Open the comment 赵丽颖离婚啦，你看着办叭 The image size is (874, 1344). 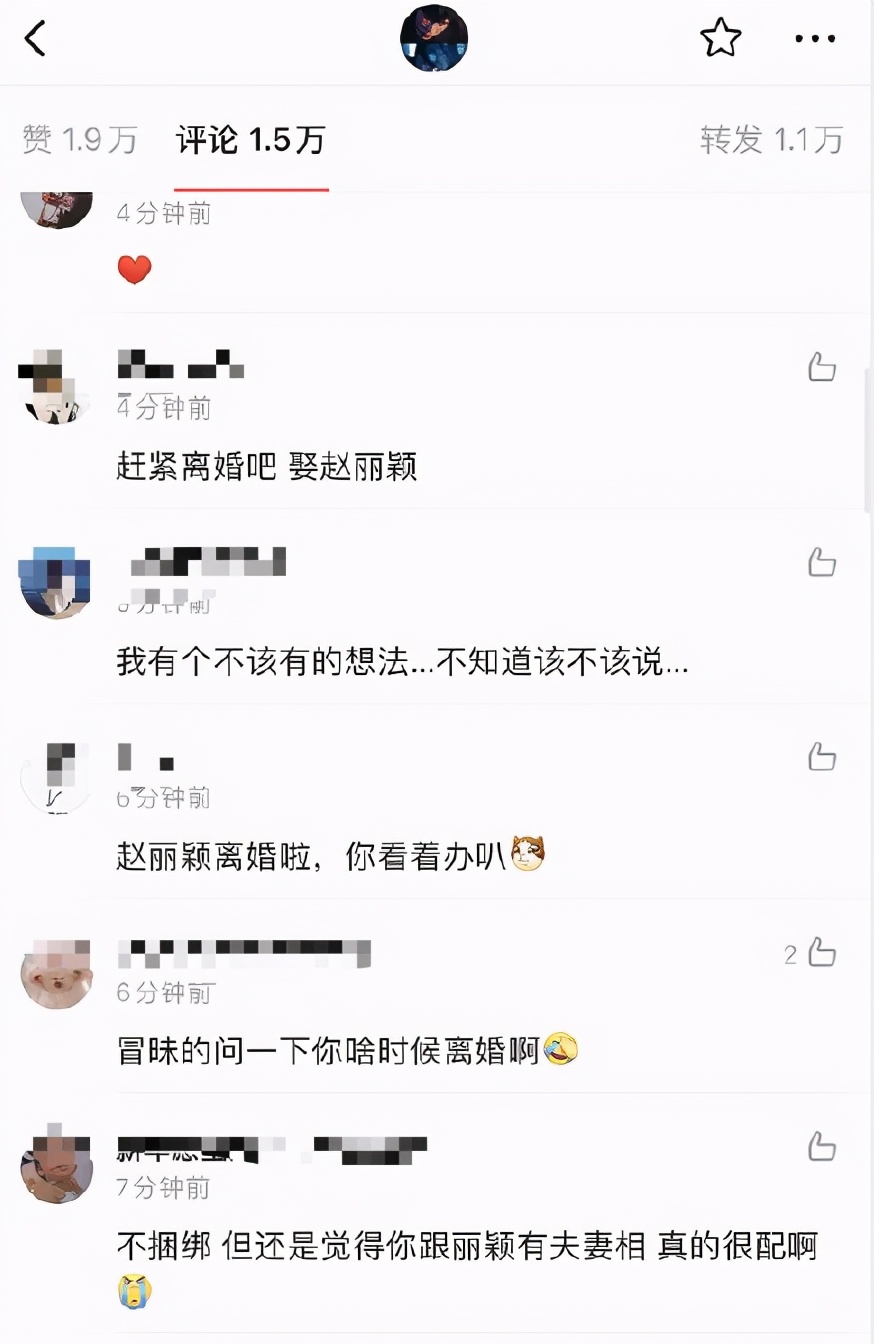coord(330,857)
